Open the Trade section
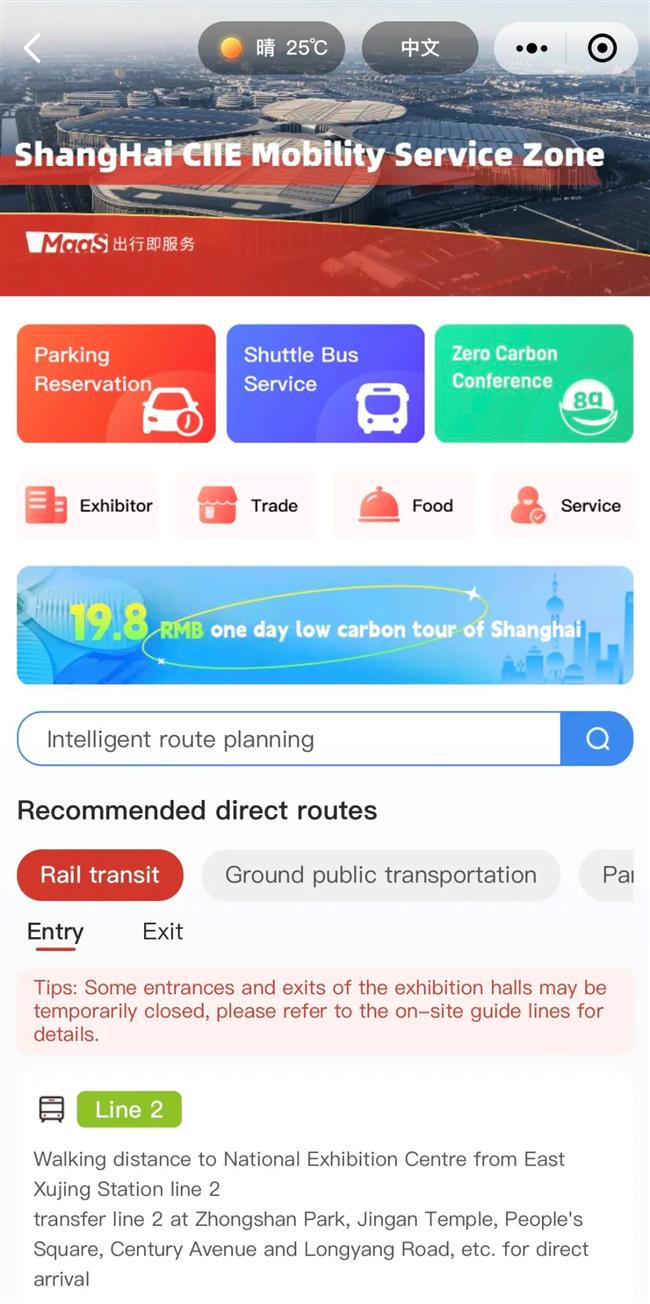 (x=246, y=505)
